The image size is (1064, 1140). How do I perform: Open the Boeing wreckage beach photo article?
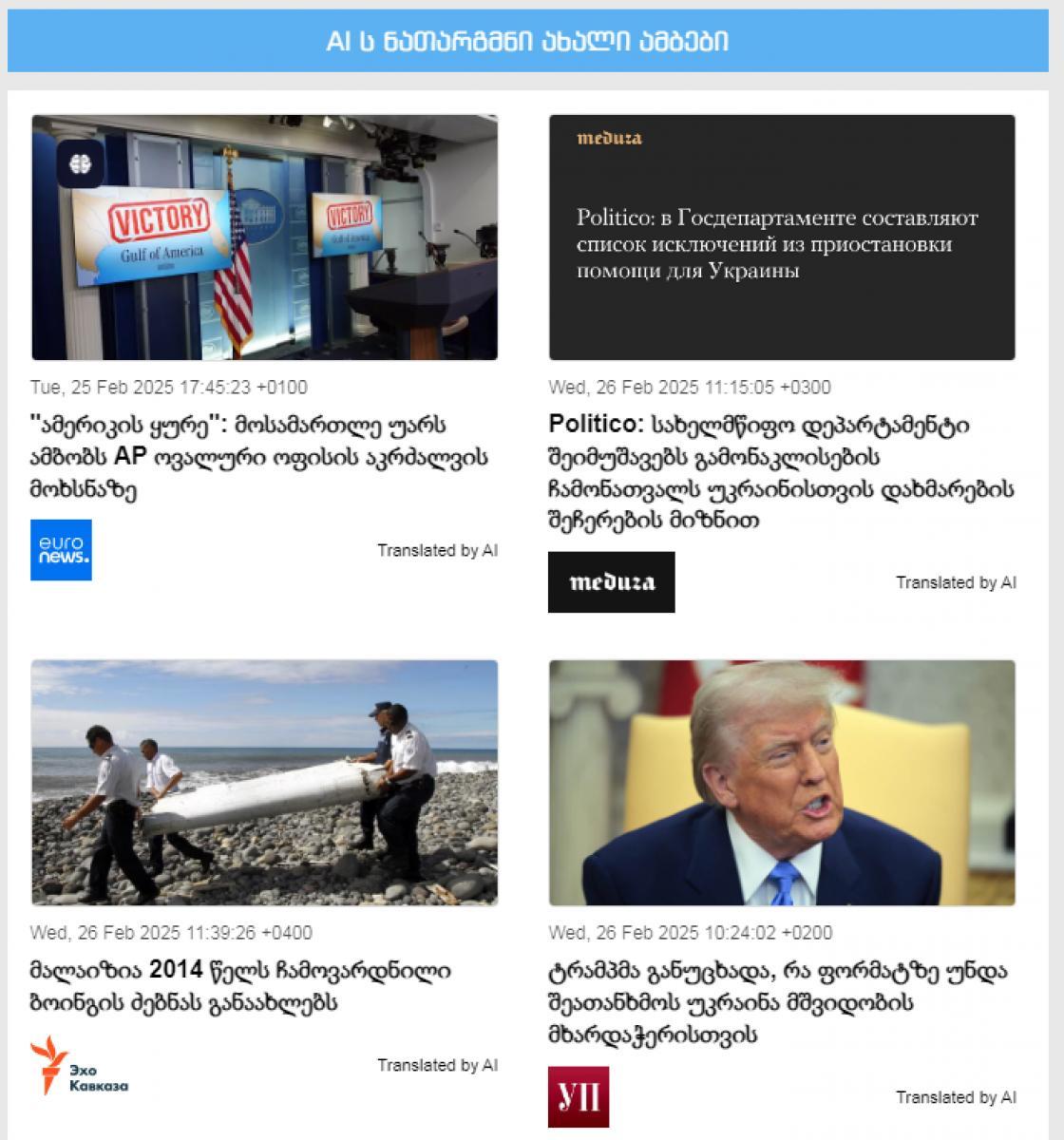(x=264, y=782)
